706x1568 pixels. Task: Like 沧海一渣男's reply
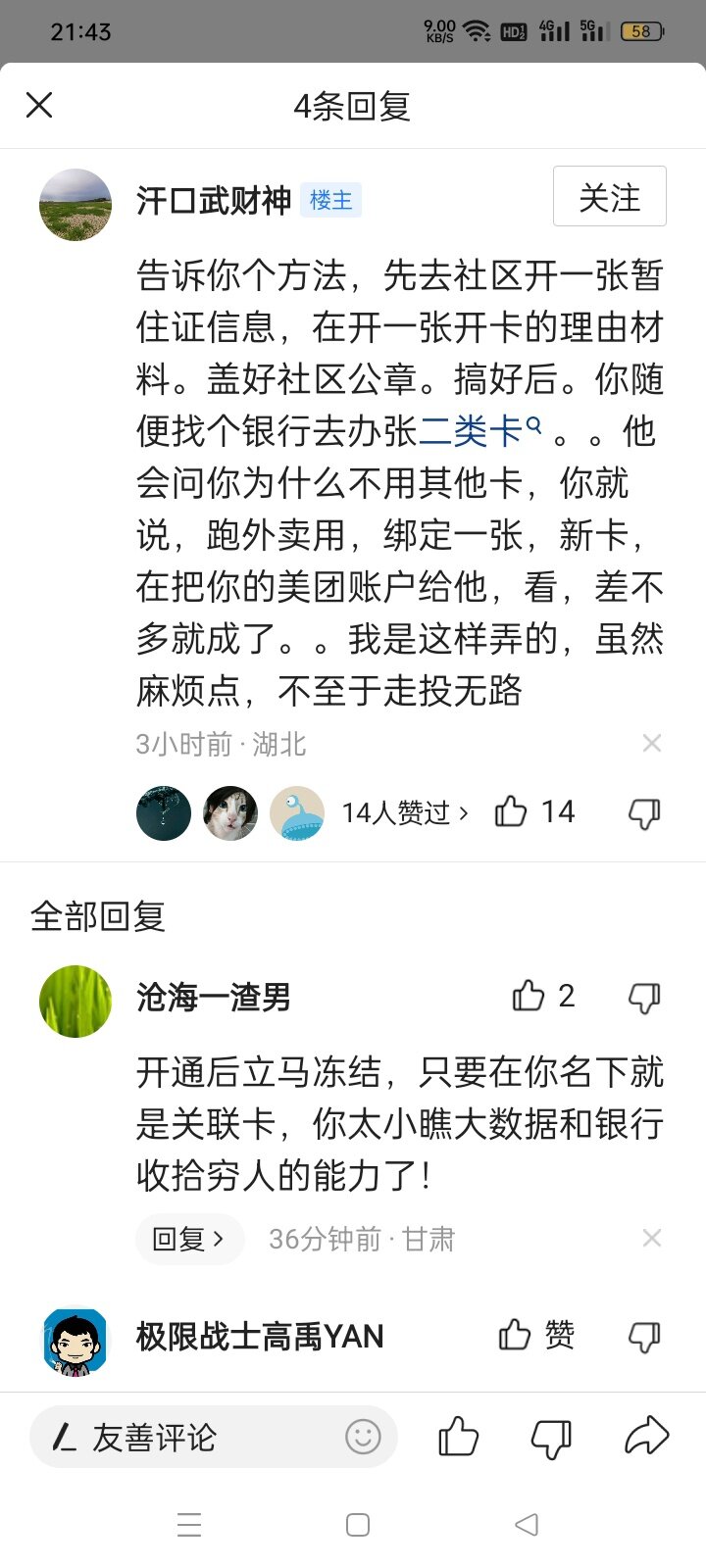click(529, 997)
